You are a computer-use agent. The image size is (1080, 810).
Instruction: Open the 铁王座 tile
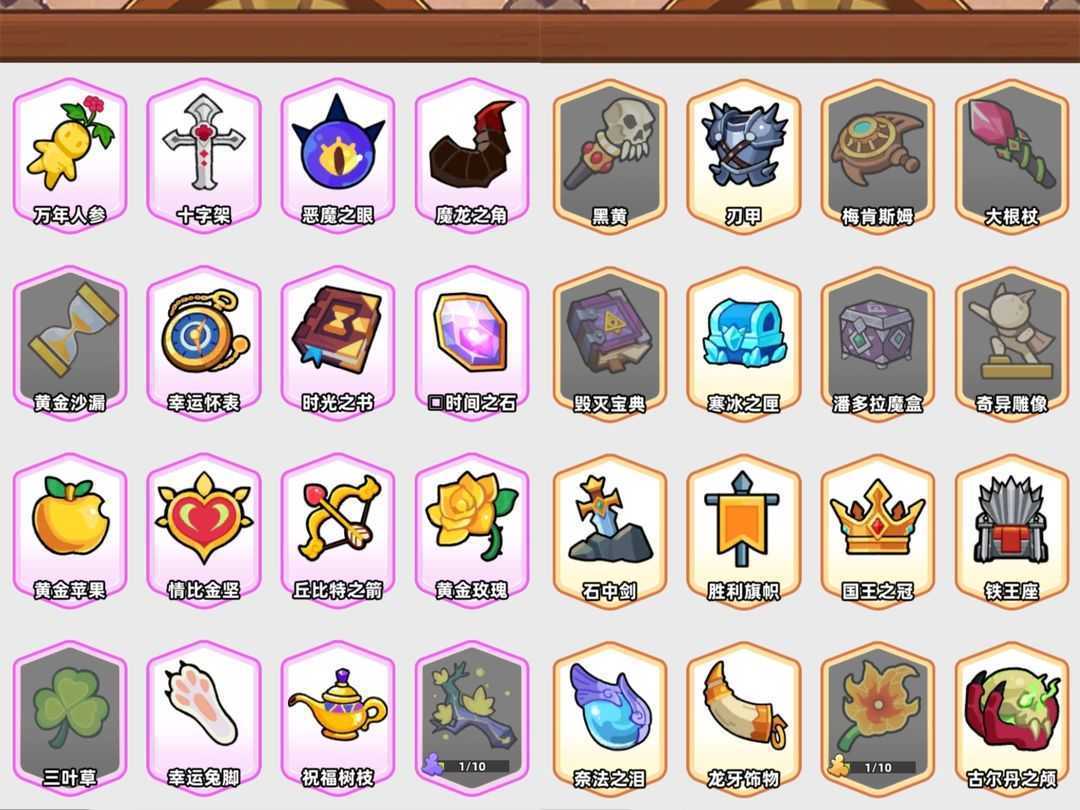[1012, 528]
